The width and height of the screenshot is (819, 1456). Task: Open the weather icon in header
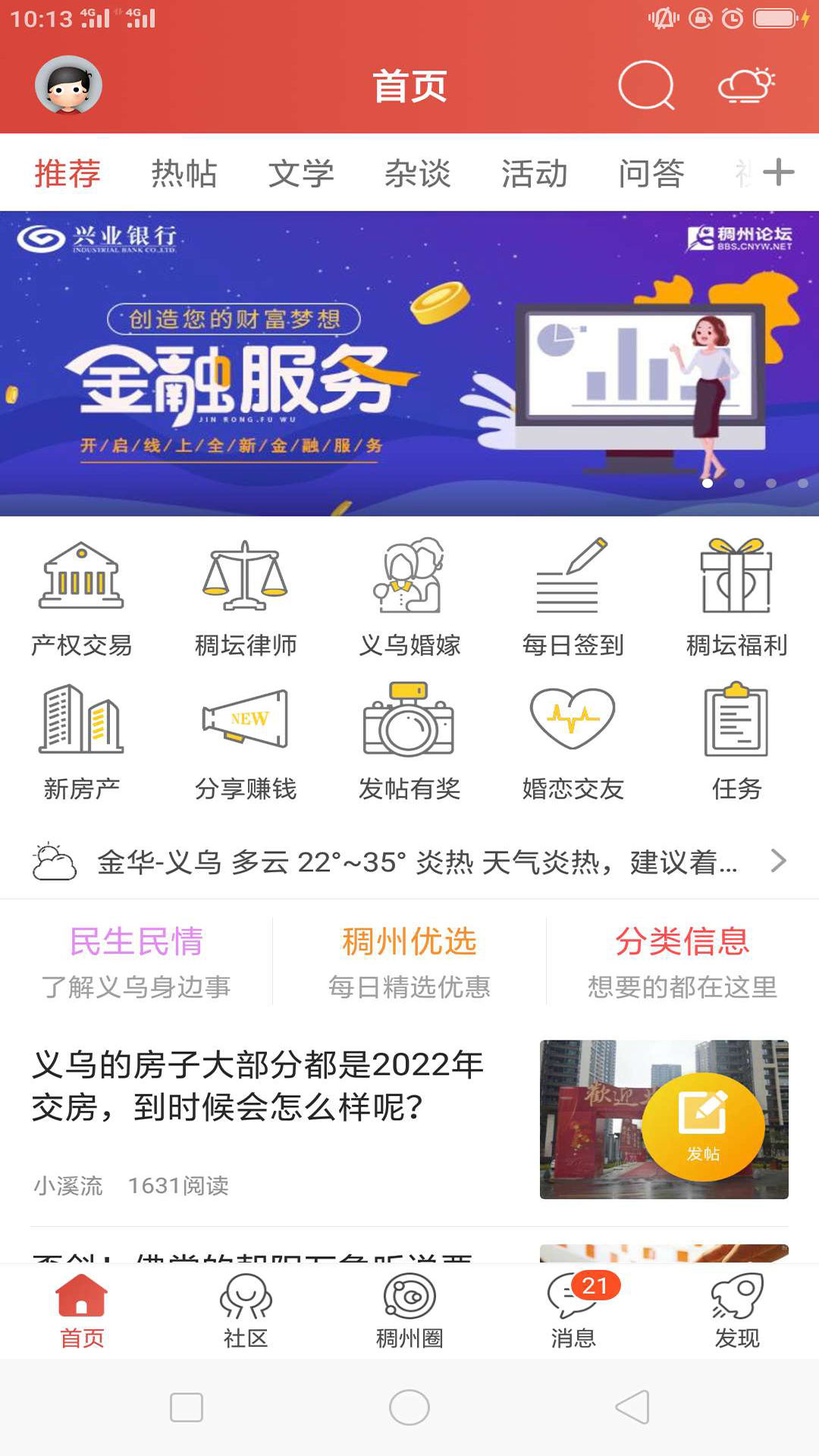(747, 85)
